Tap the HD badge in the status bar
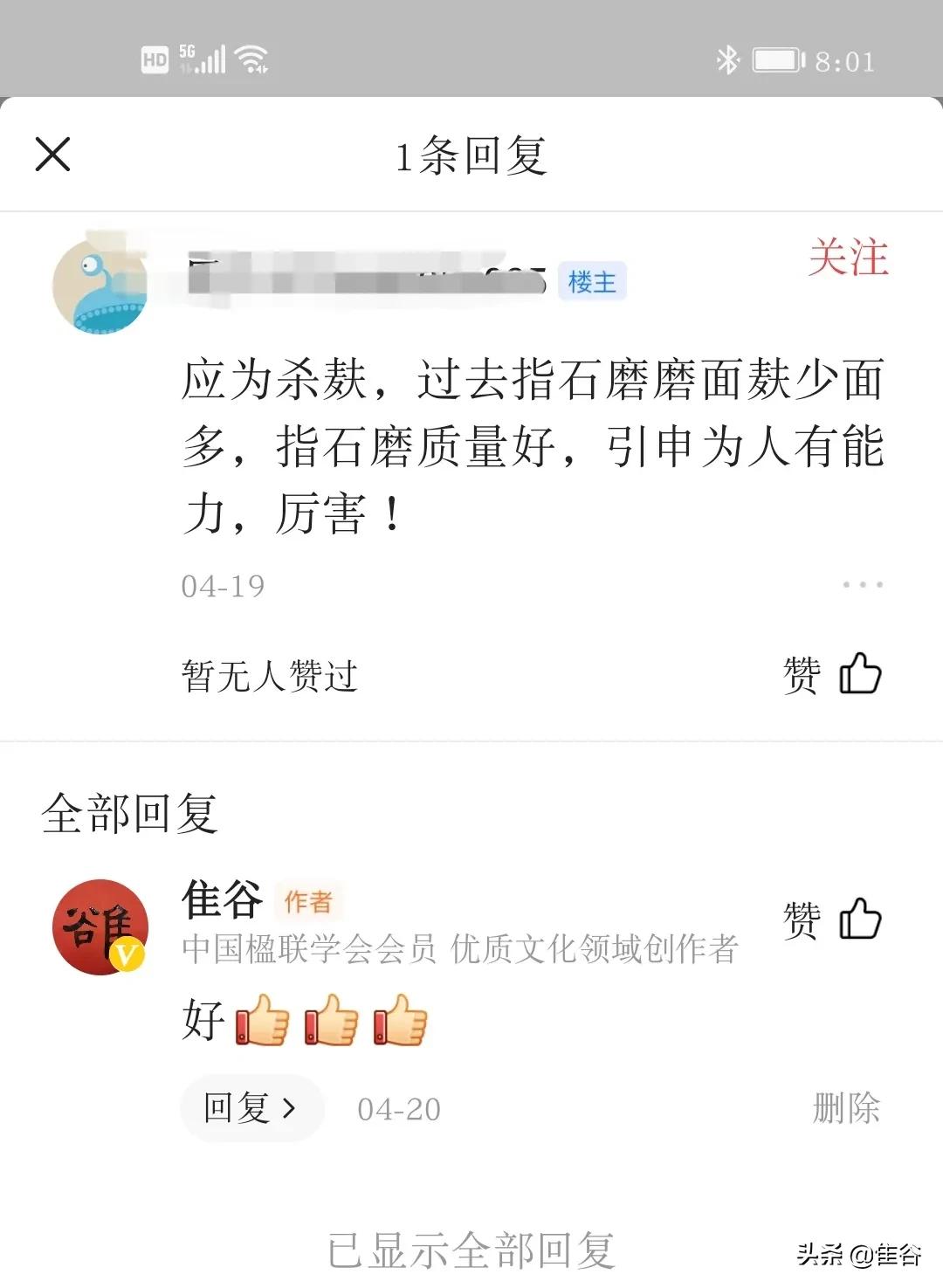The image size is (943, 1288). tap(153, 58)
